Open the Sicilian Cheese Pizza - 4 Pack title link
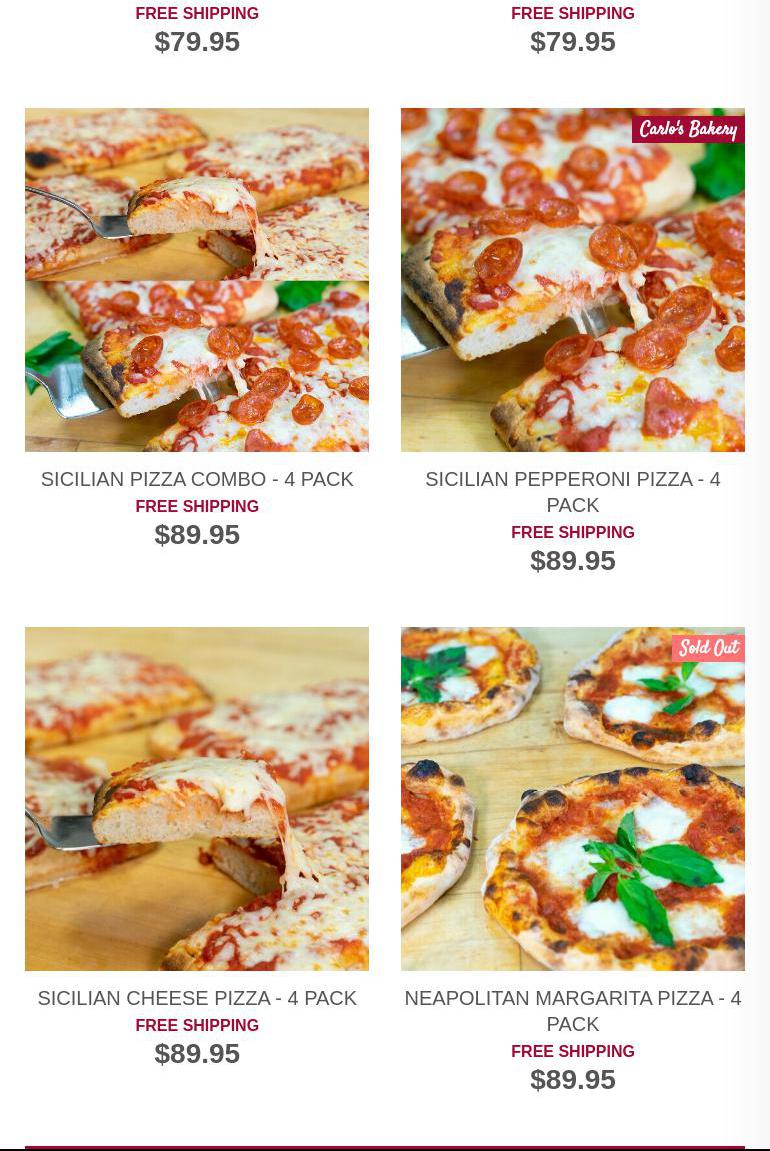Screen dimensions: 770x1151 (197, 998)
